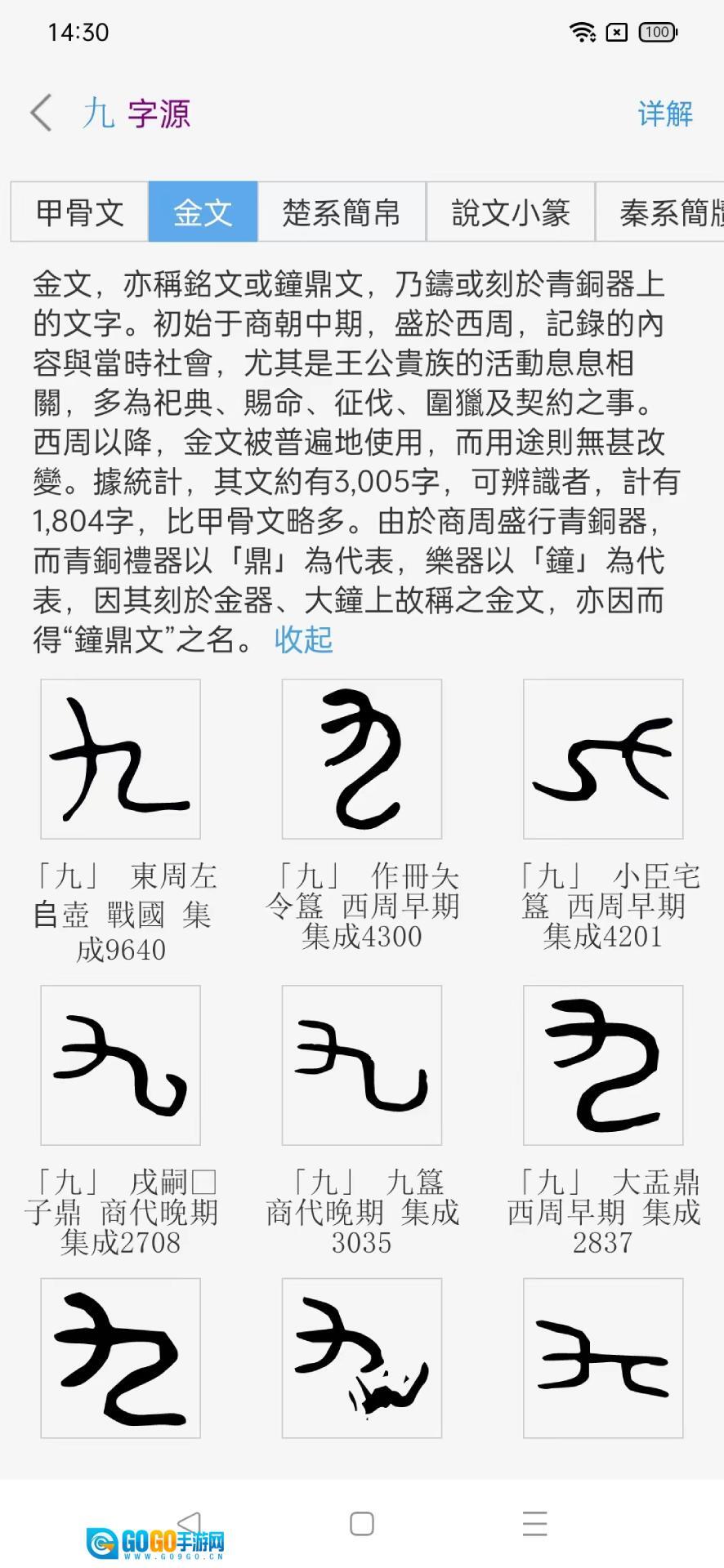View the 大盂鼎 集成2837 glyph
Screen dimensions: 724x1568
603,1065
